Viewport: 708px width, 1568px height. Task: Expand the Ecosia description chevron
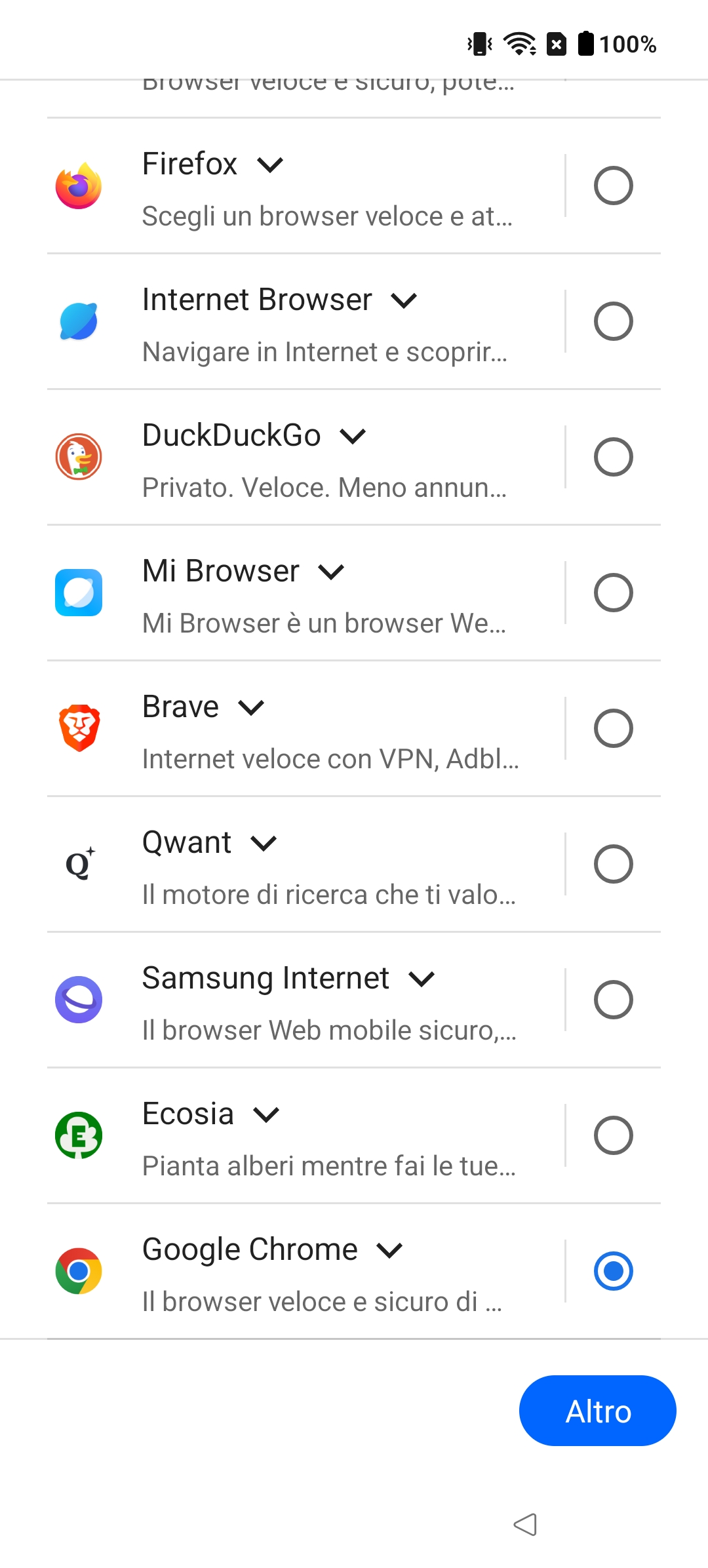pyautogui.click(x=266, y=1114)
